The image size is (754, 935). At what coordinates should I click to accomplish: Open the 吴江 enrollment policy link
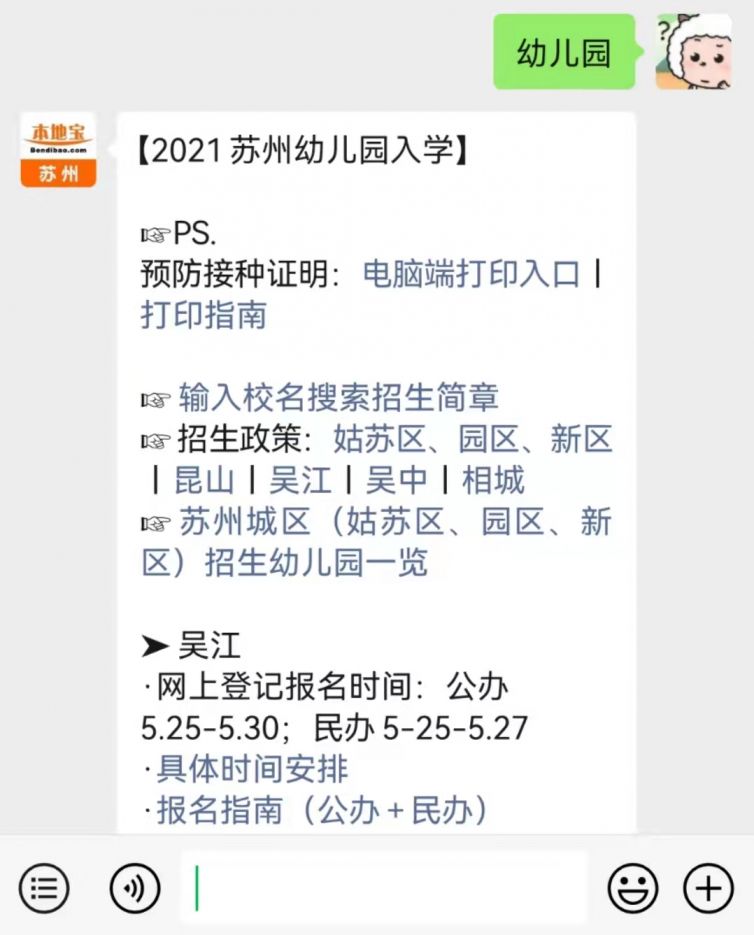click(x=300, y=481)
